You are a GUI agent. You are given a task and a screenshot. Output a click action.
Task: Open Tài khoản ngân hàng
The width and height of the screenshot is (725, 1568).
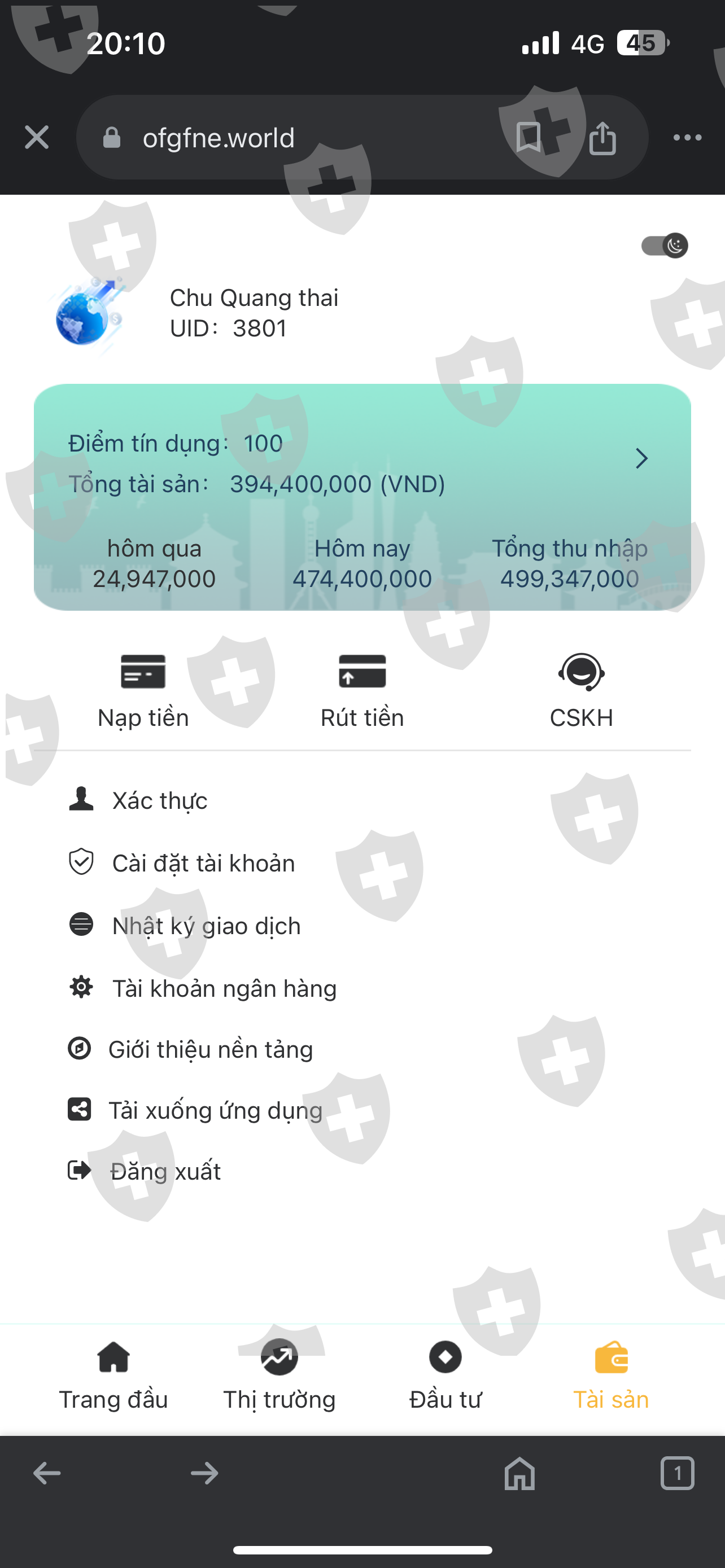tap(362, 988)
